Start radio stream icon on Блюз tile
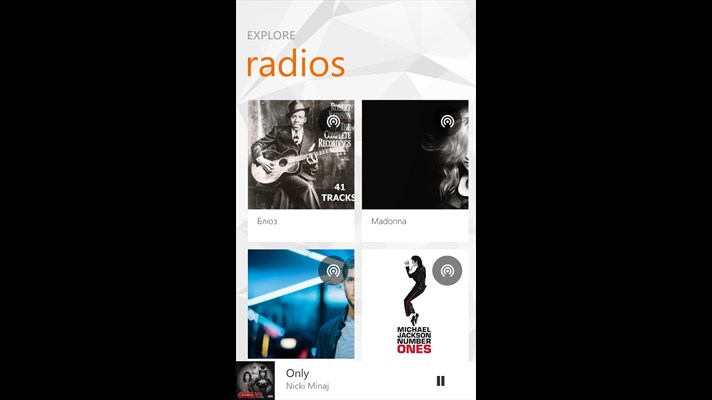 [333, 122]
